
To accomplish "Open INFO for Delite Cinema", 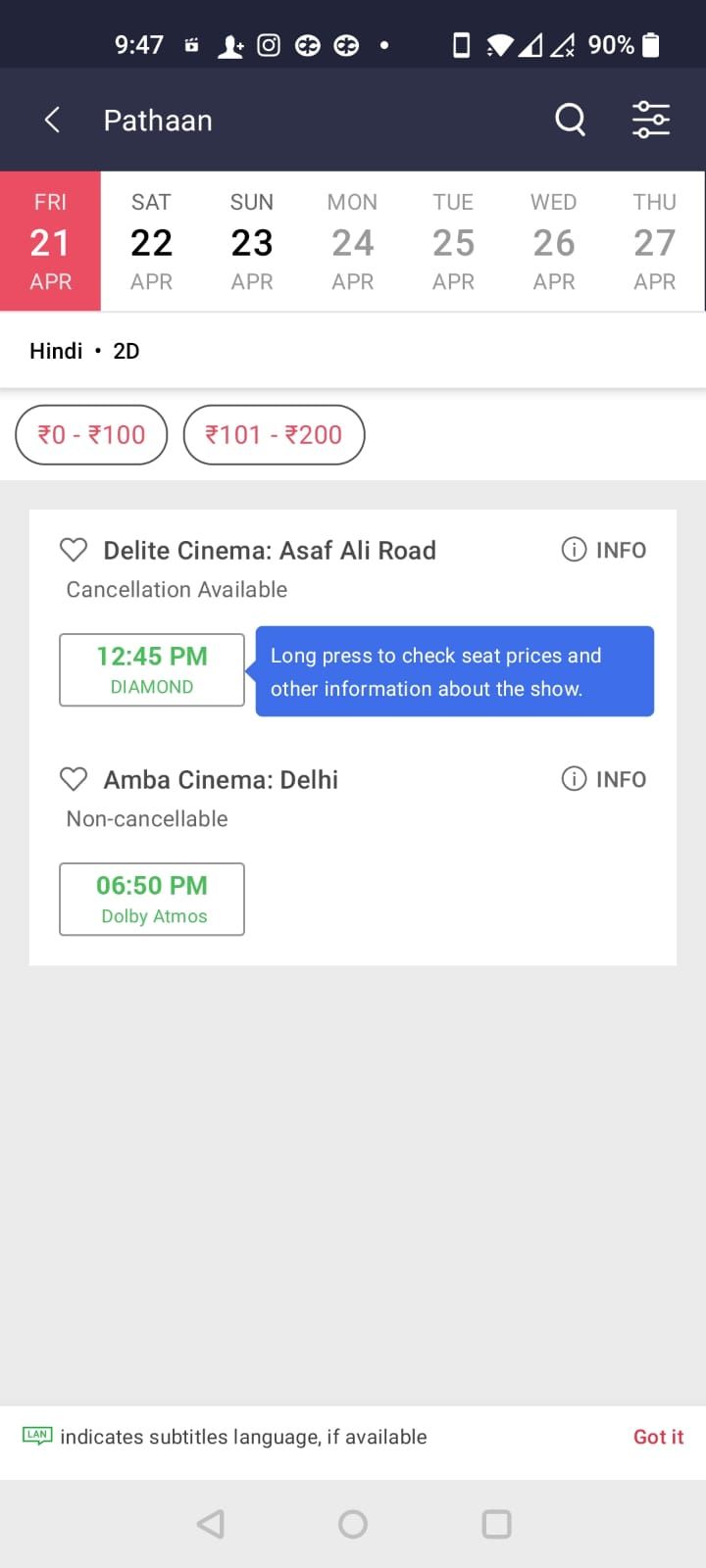I will click(x=604, y=550).
